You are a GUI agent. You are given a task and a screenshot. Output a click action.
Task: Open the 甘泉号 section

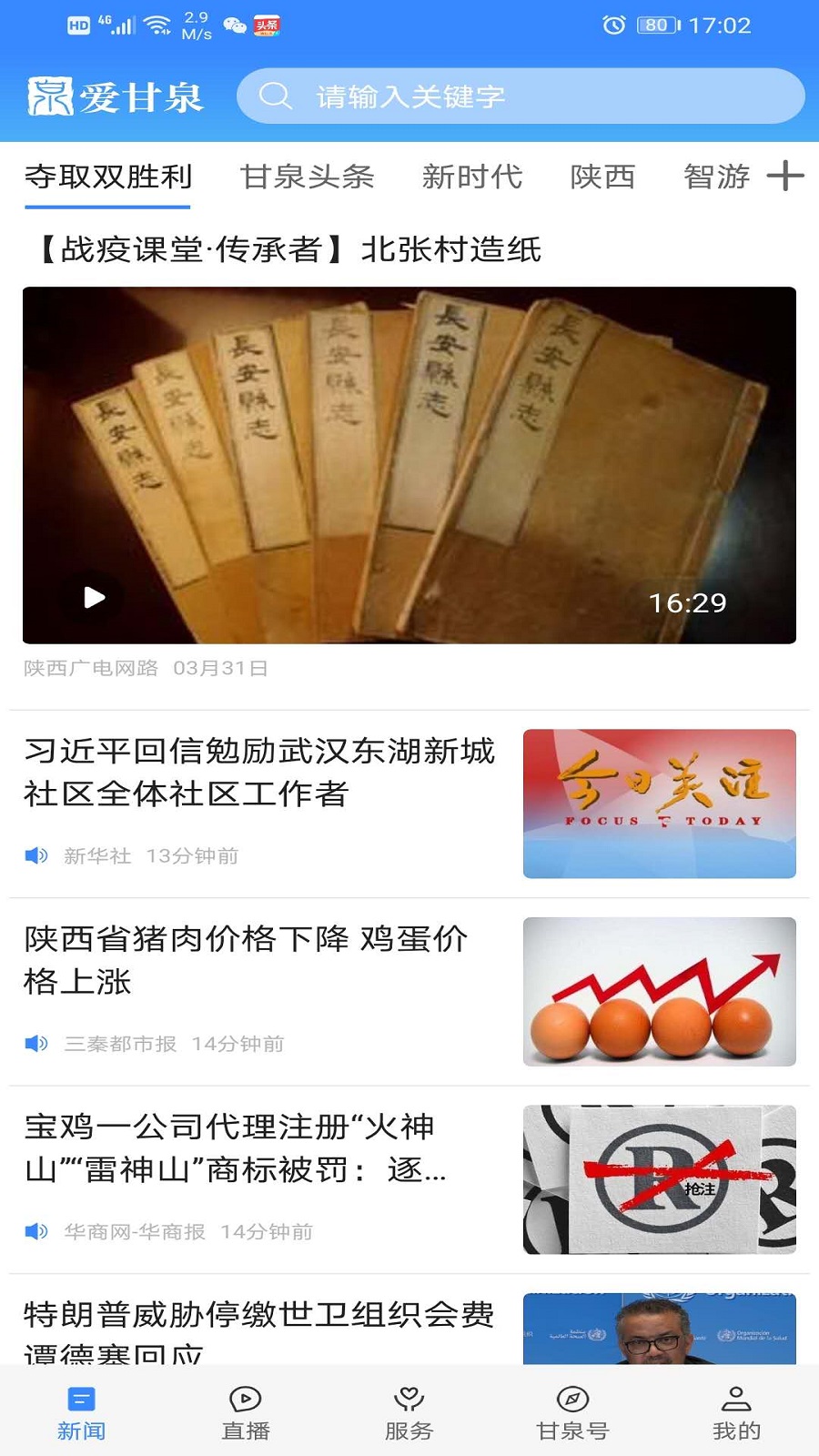tap(573, 1406)
